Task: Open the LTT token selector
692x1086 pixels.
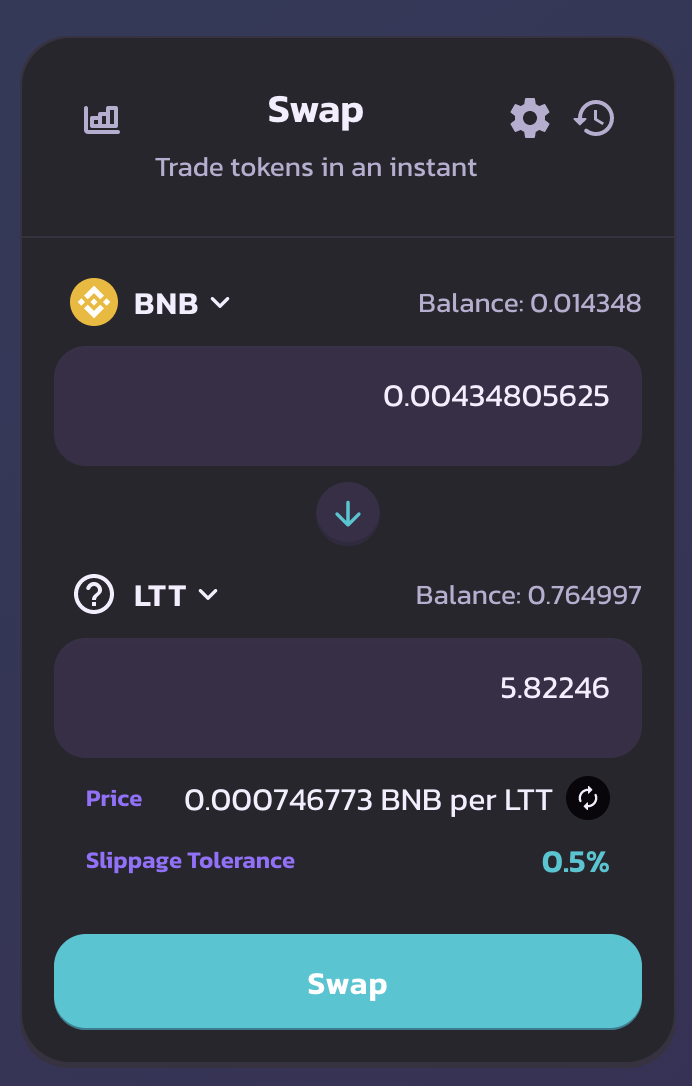Action: click(x=147, y=596)
